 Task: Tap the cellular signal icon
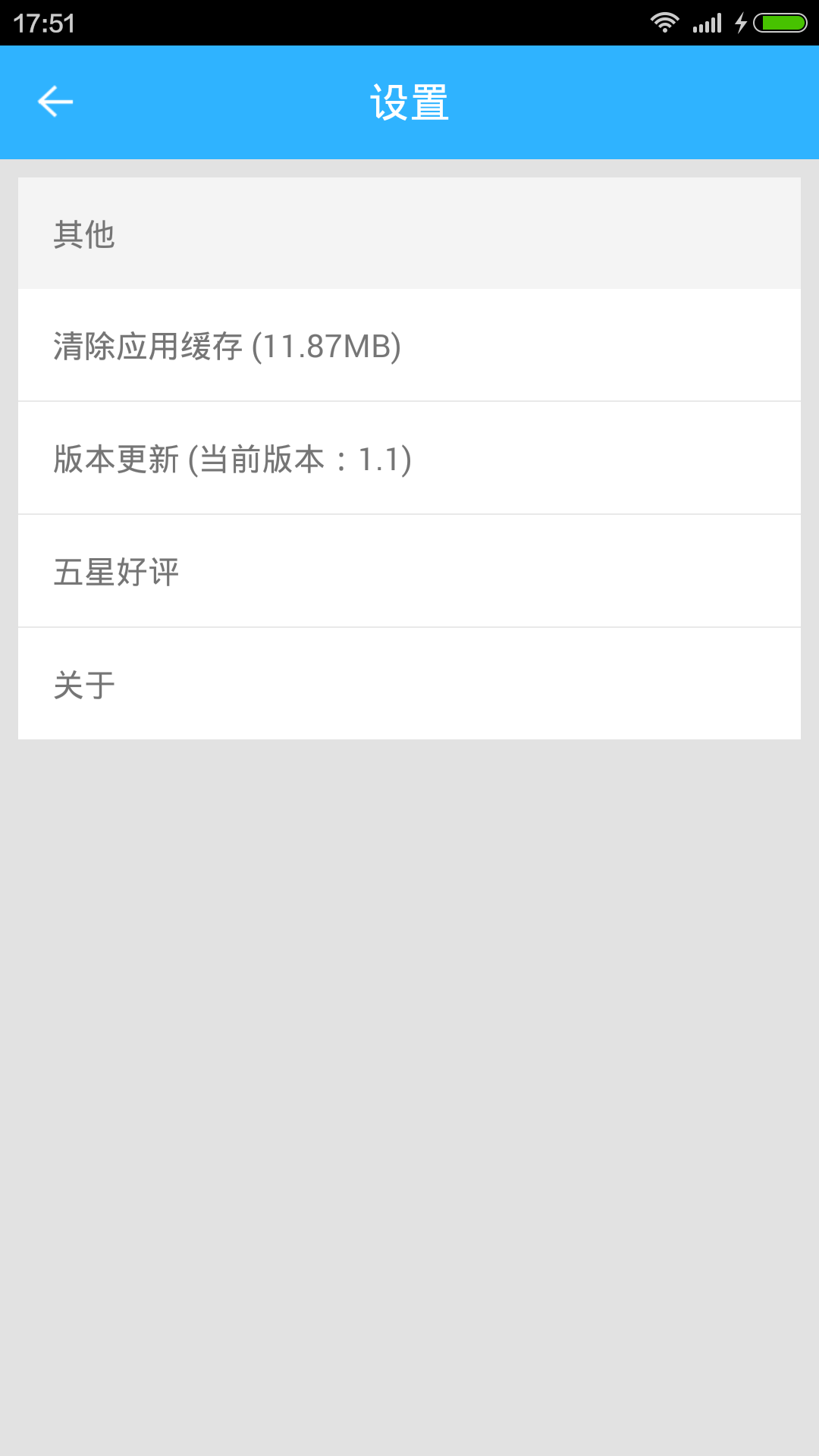(705, 22)
